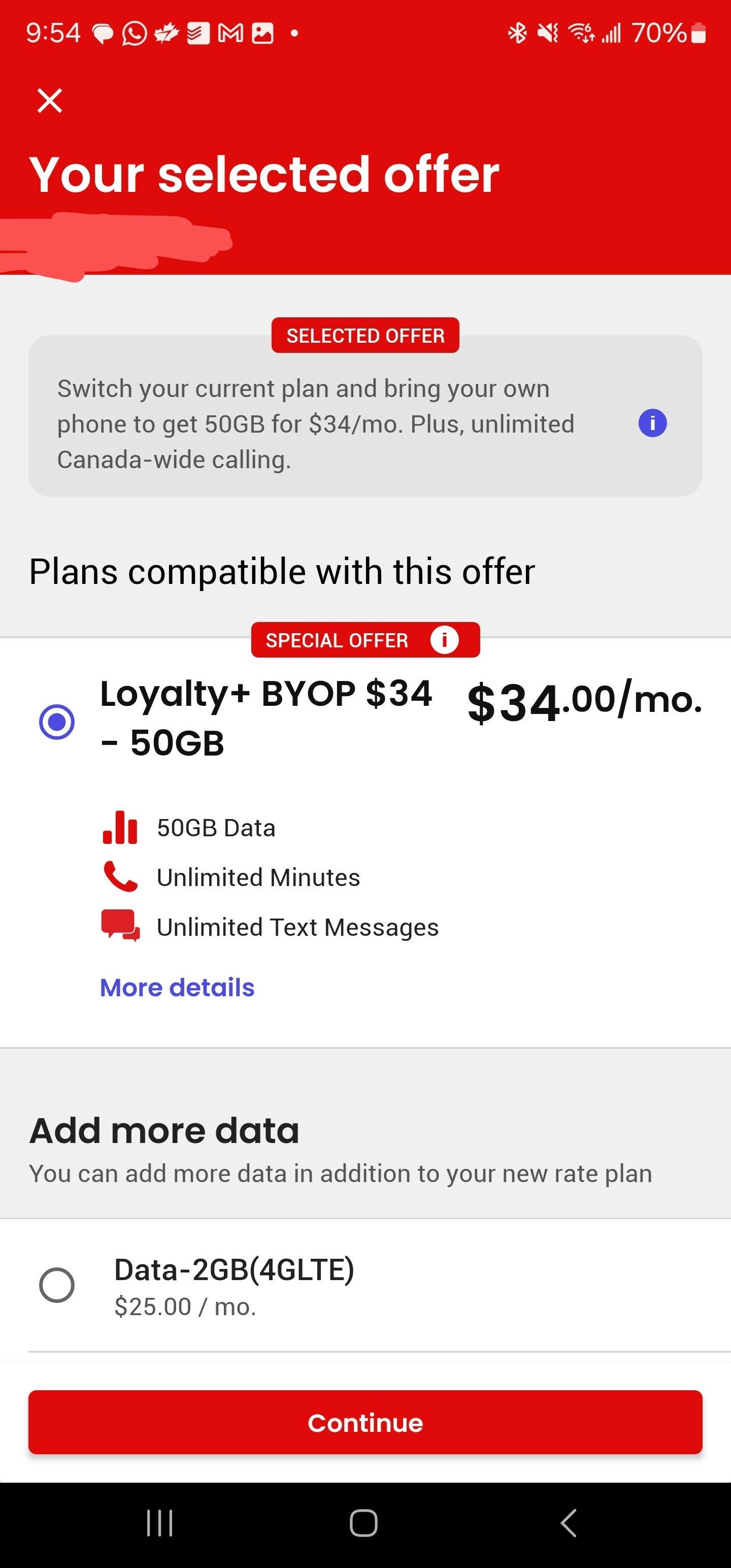Tap the Bluetooth status icon
The image size is (731, 1568).
coord(518,34)
